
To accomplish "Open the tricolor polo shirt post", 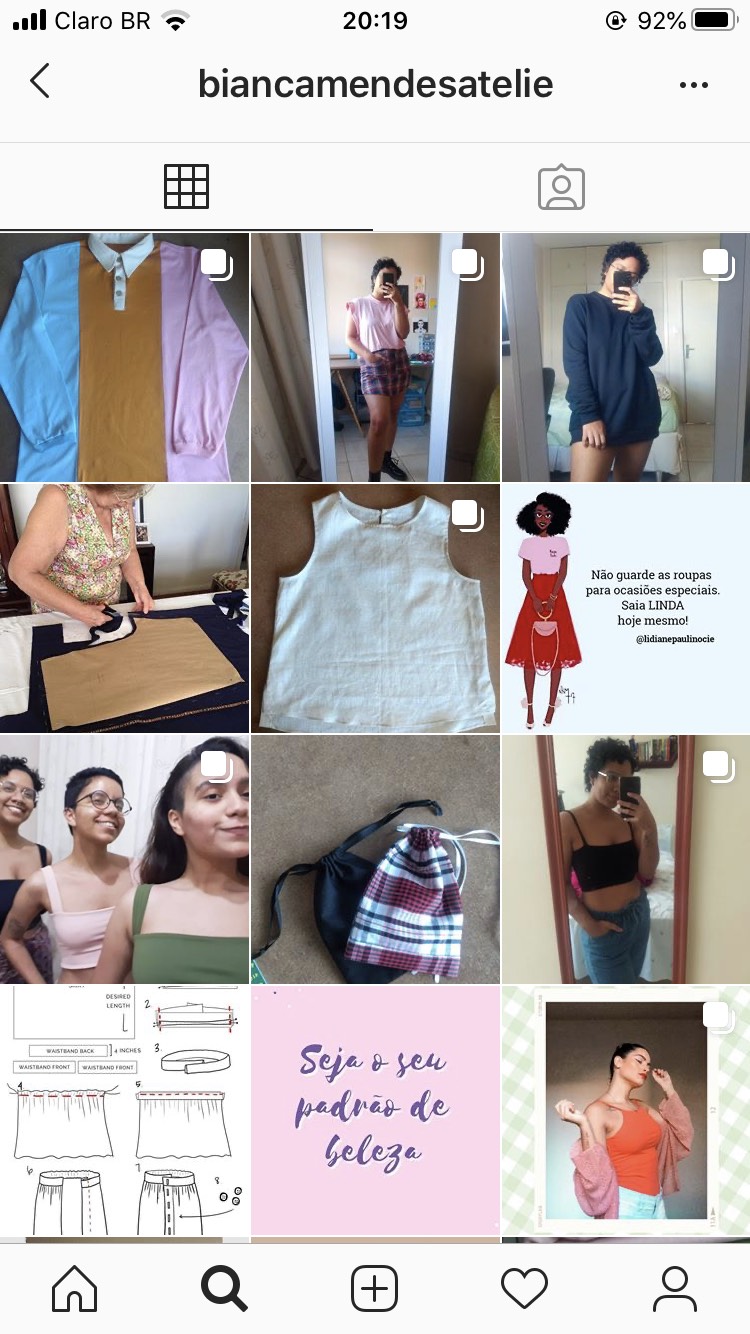I will (124, 357).
